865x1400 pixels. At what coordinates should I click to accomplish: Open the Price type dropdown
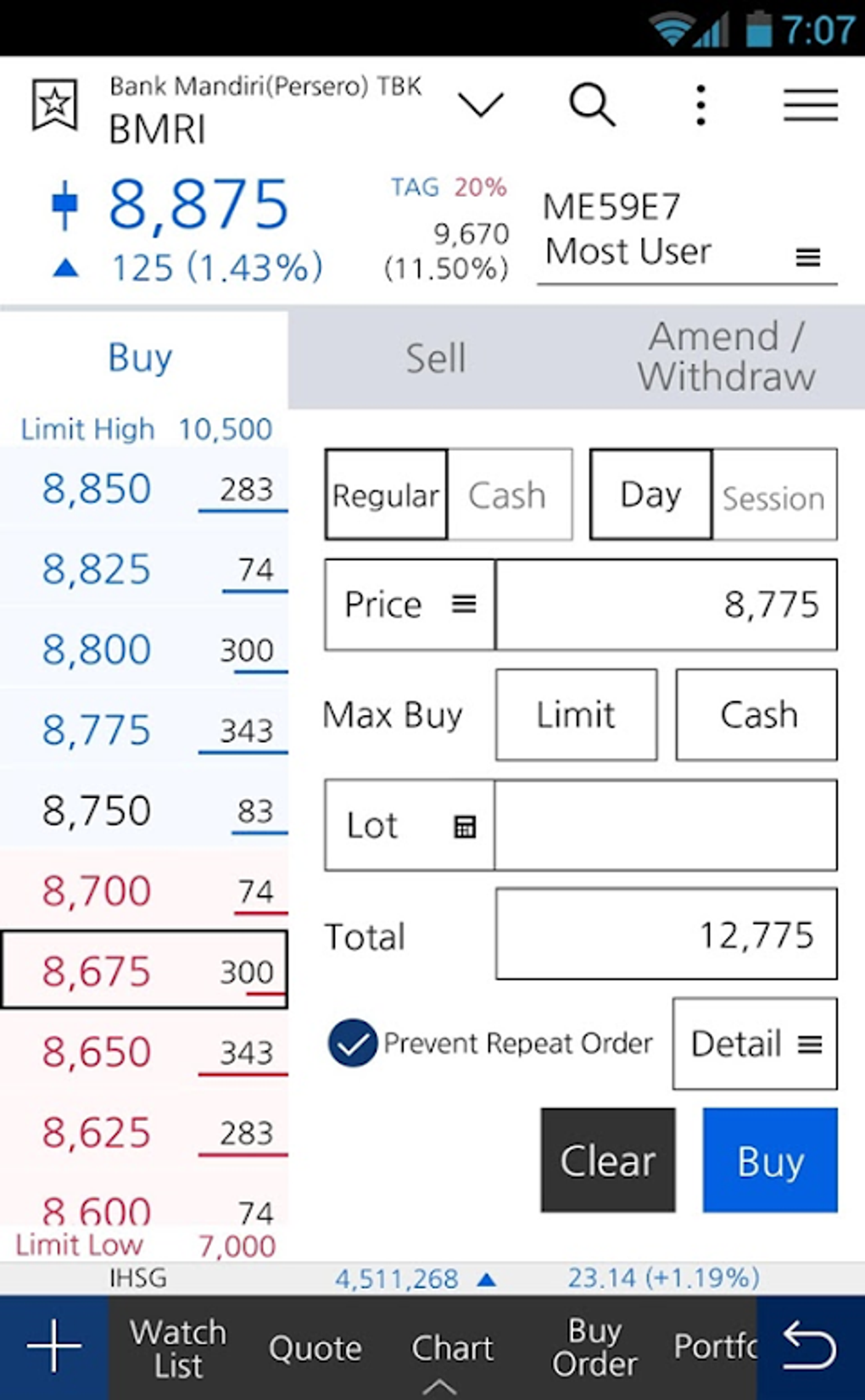click(410, 605)
